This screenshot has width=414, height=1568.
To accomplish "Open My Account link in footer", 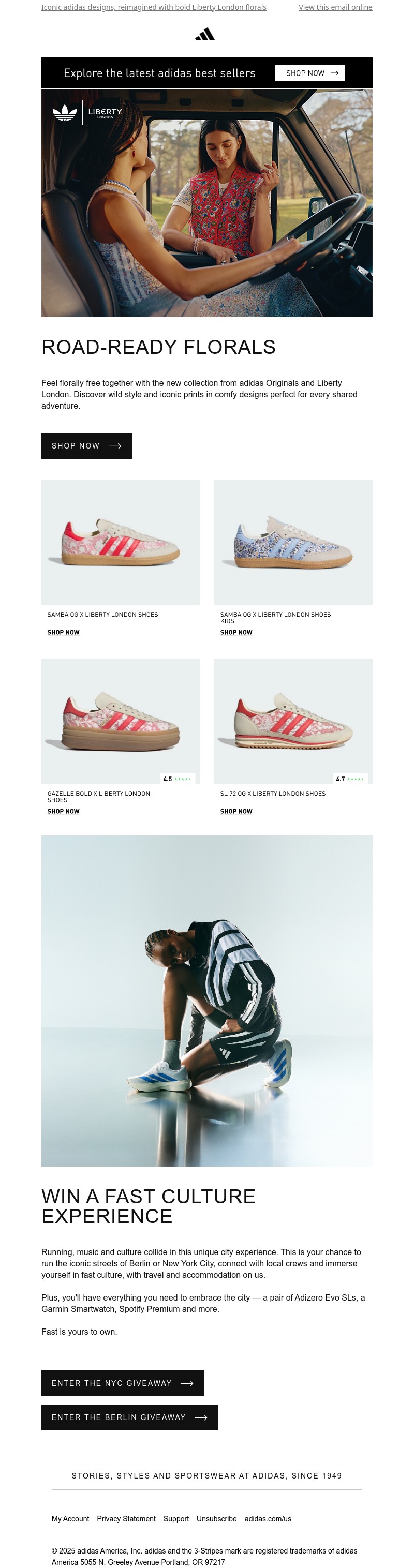I will (70, 1519).
